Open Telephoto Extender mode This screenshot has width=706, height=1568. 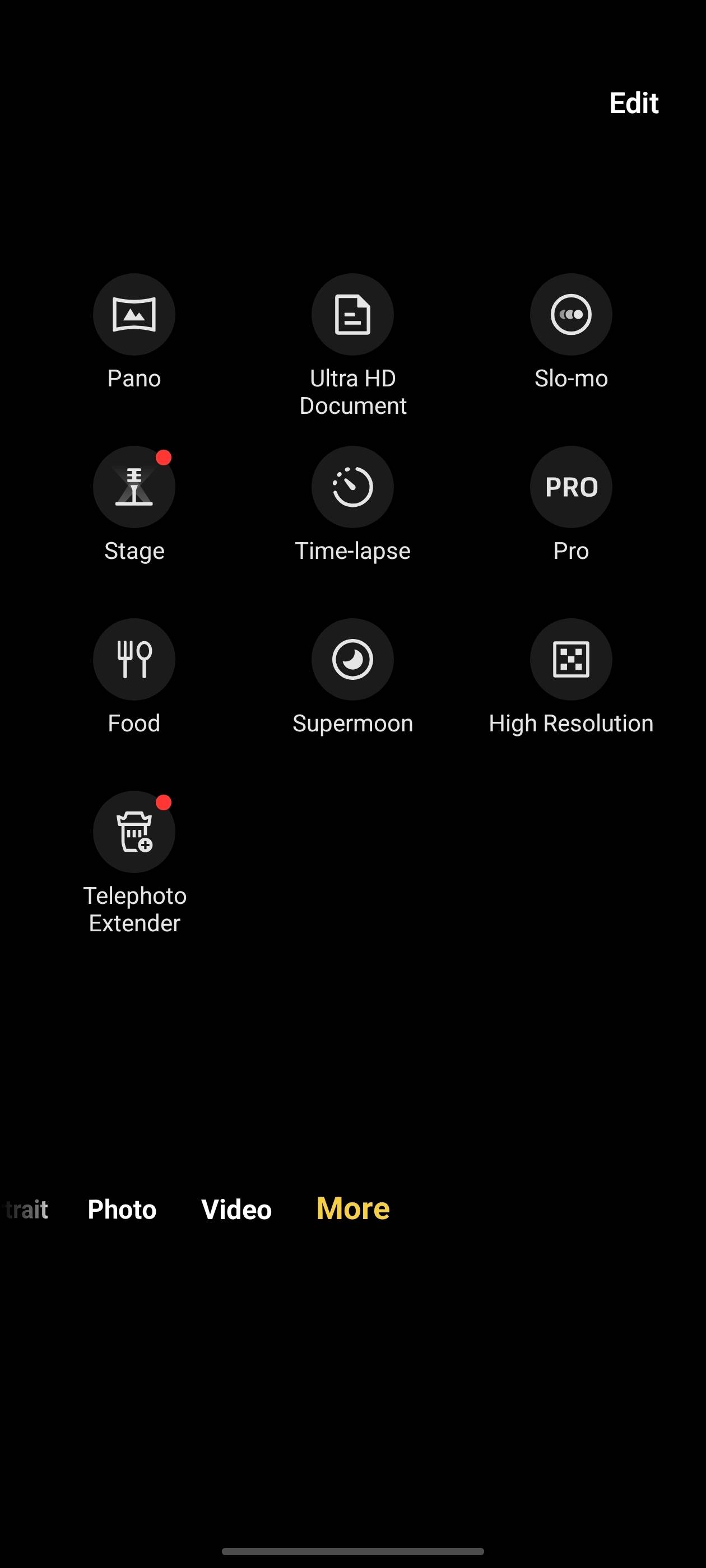click(134, 832)
